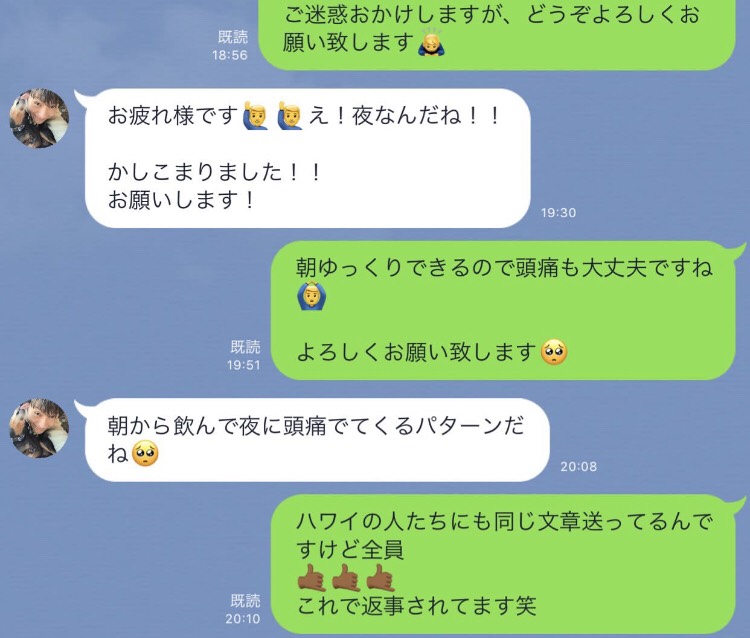Image resolution: width=750 pixels, height=638 pixels.
Task: Open sender's avatar beside お疲れ様です message
Action: pos(39,119)
